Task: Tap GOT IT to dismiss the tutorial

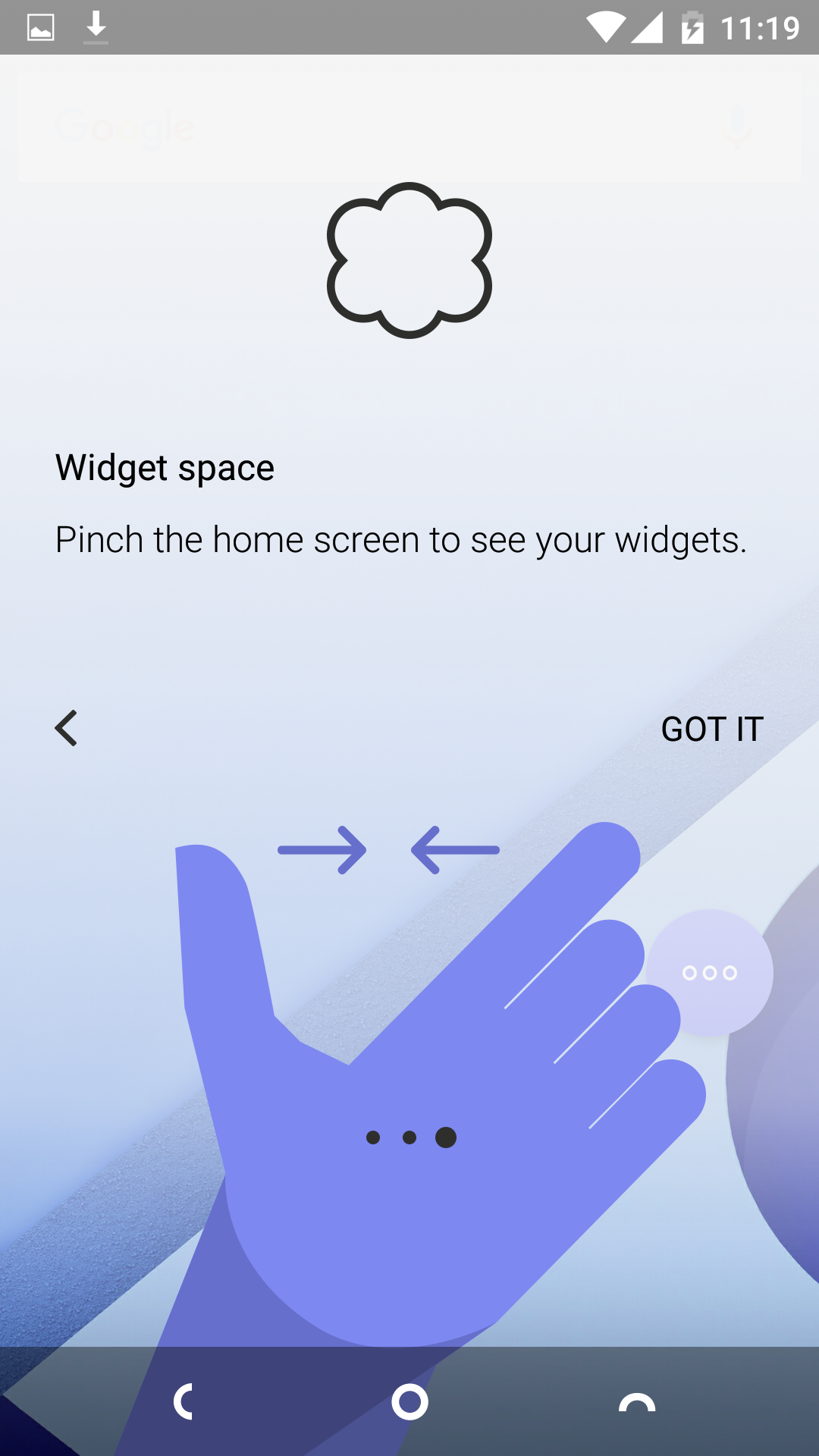Action: pos(712,729)
